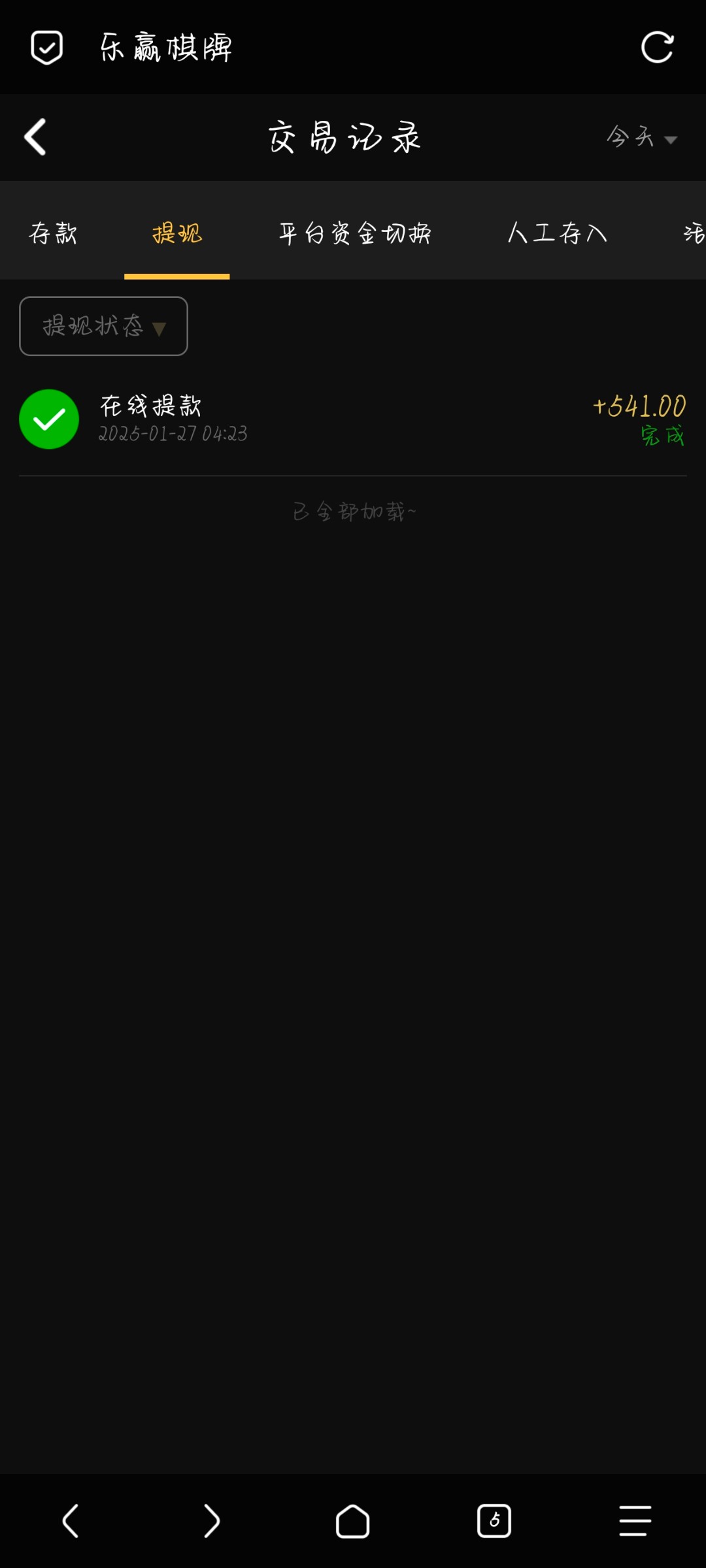Open the browser tabs switcher
Screen dimensions: 706x1568
click(x=494, y=1521)
